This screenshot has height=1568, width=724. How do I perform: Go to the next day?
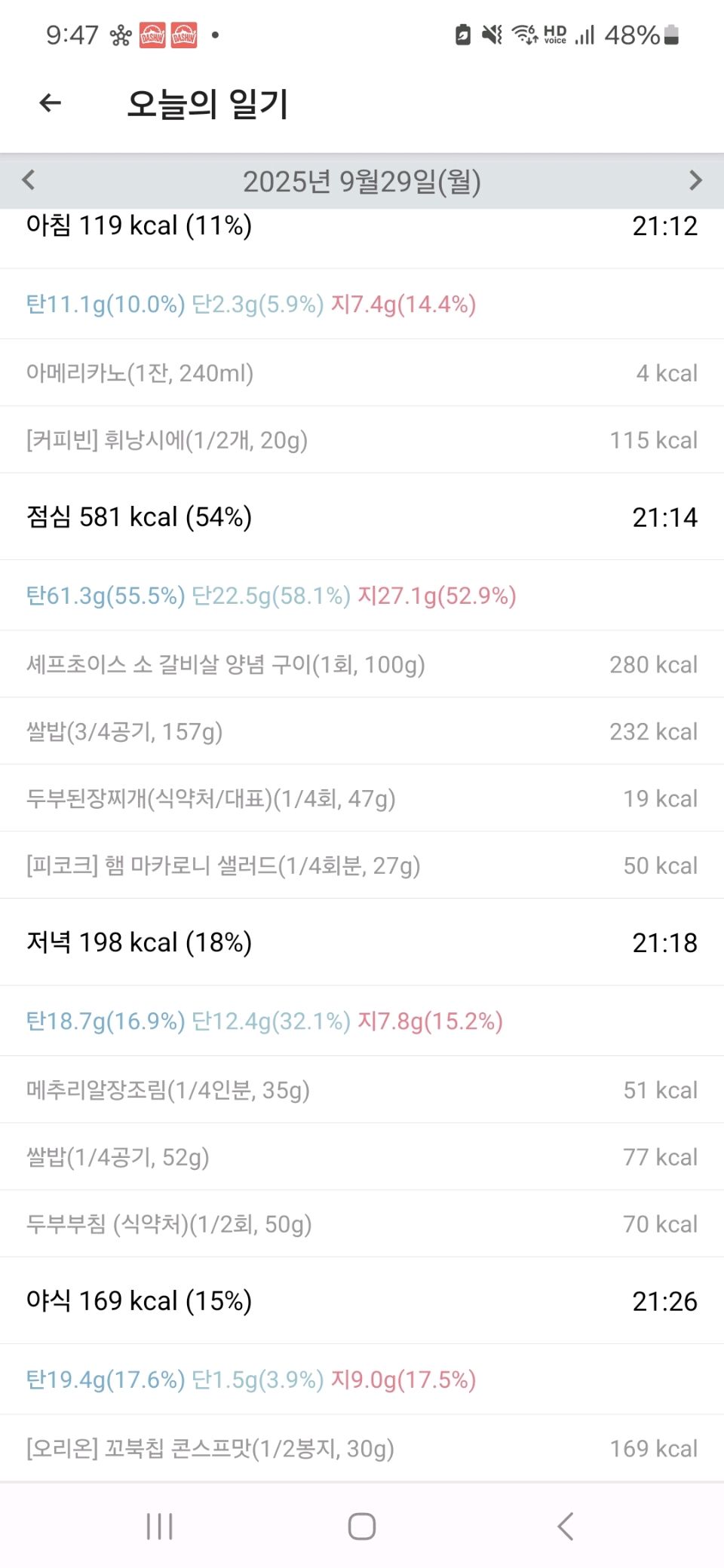click(695, 180)
